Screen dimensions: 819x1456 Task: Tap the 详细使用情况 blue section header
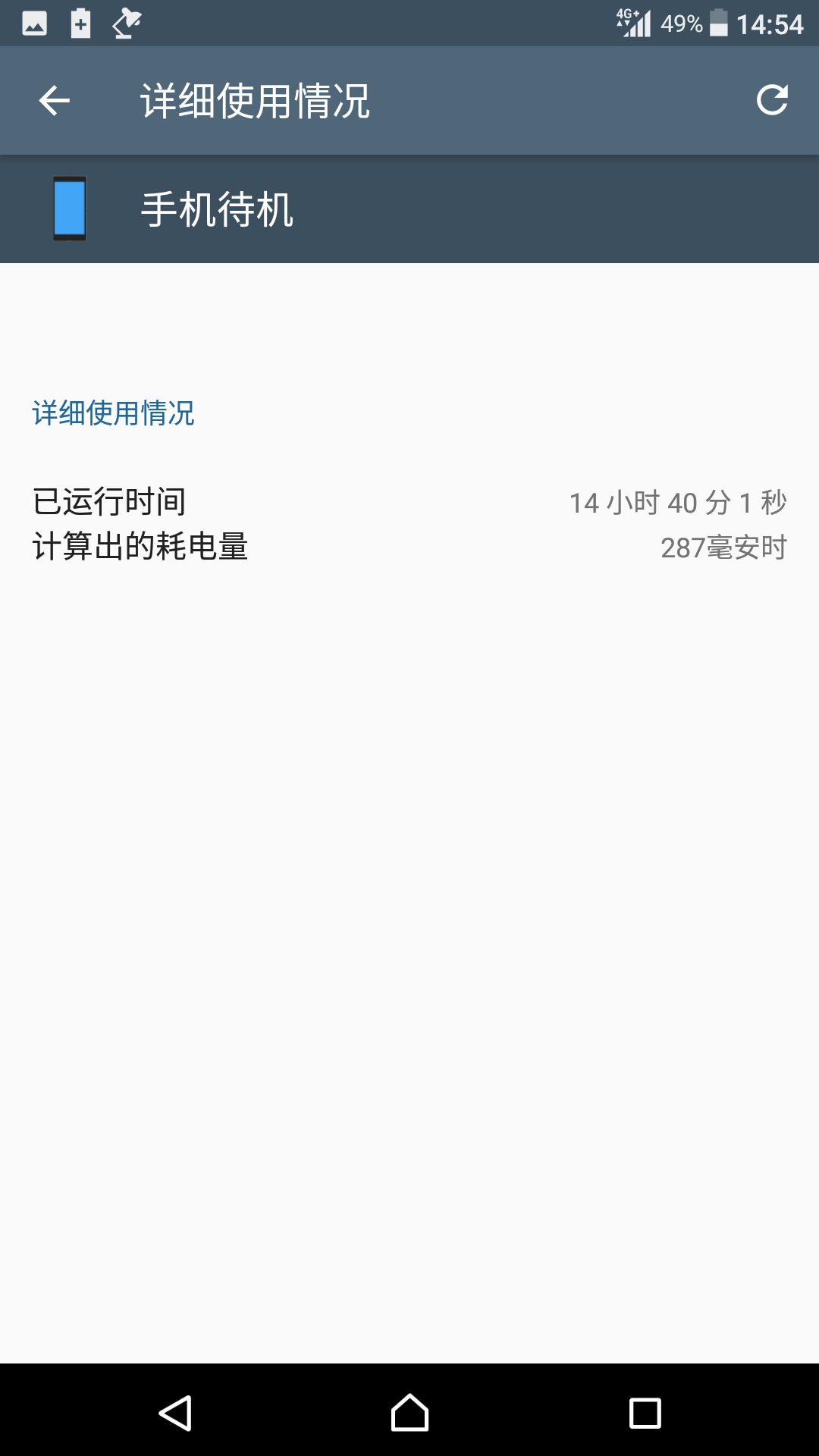tap(111, 413)
